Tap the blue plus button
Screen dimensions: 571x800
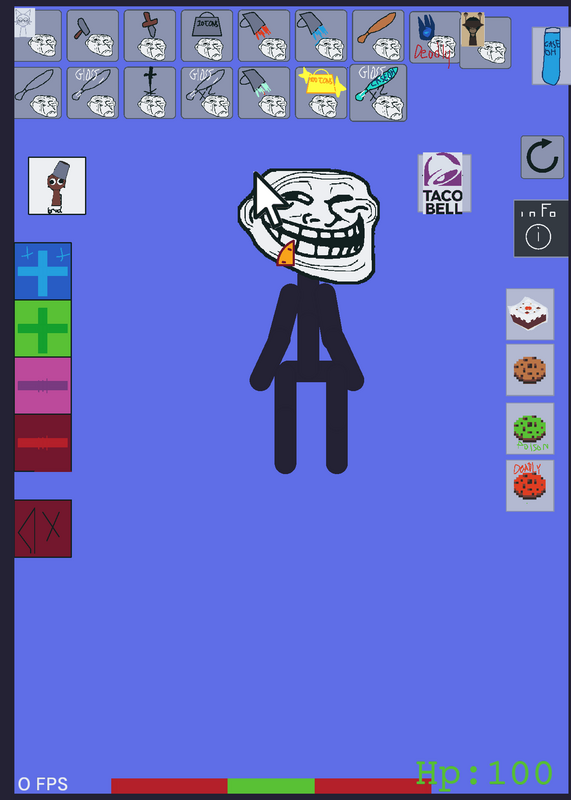pos(43,271)
